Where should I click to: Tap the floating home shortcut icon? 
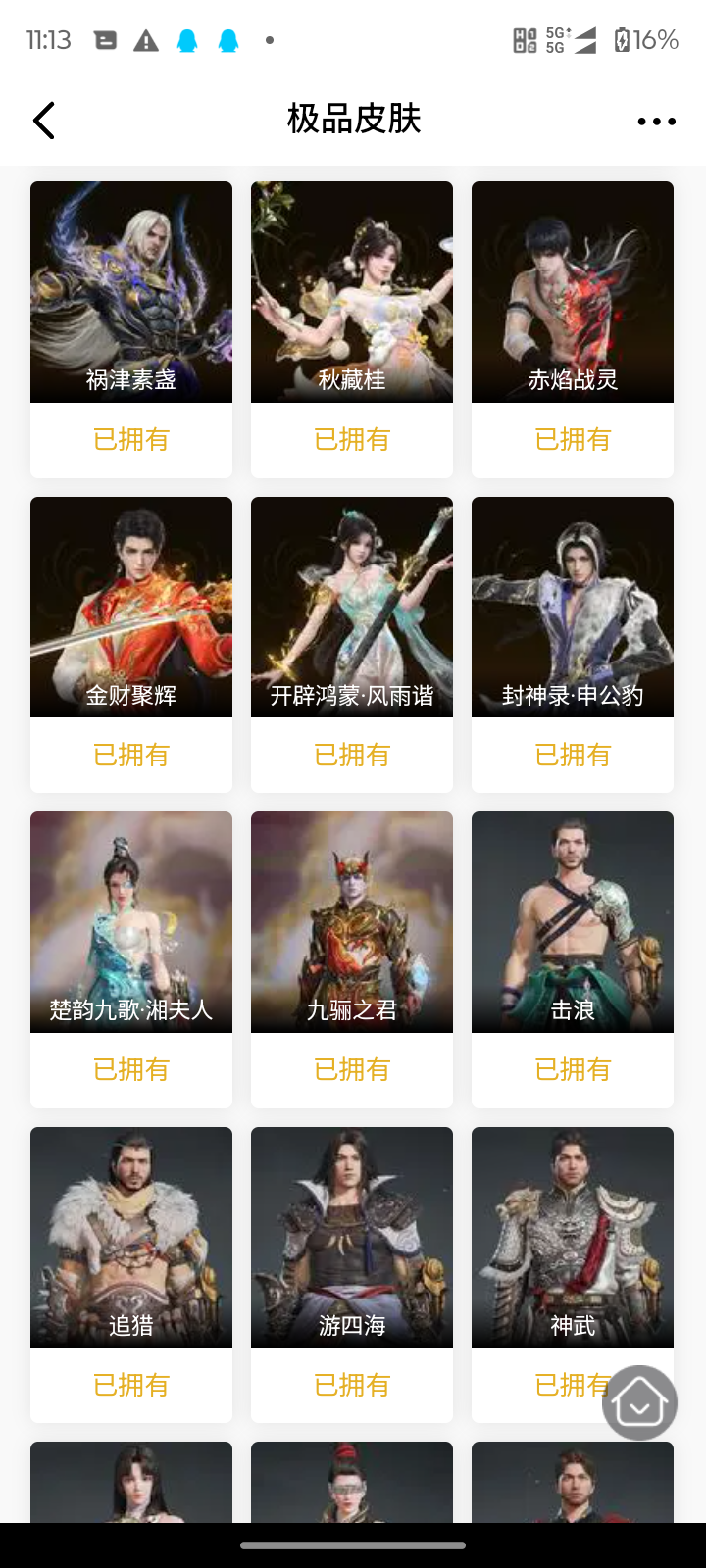638,1403
